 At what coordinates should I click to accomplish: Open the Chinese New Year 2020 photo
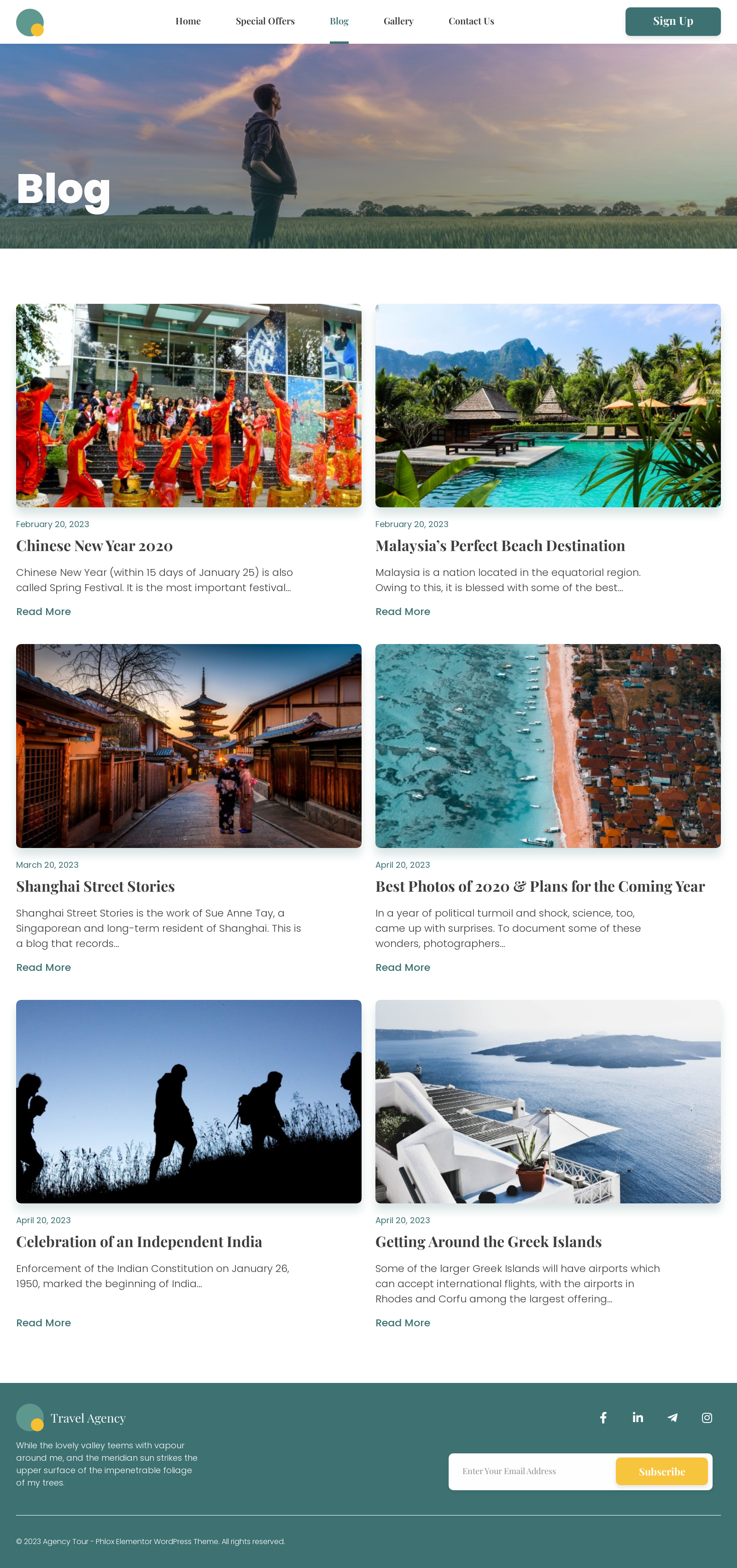(x=188, y=406)
